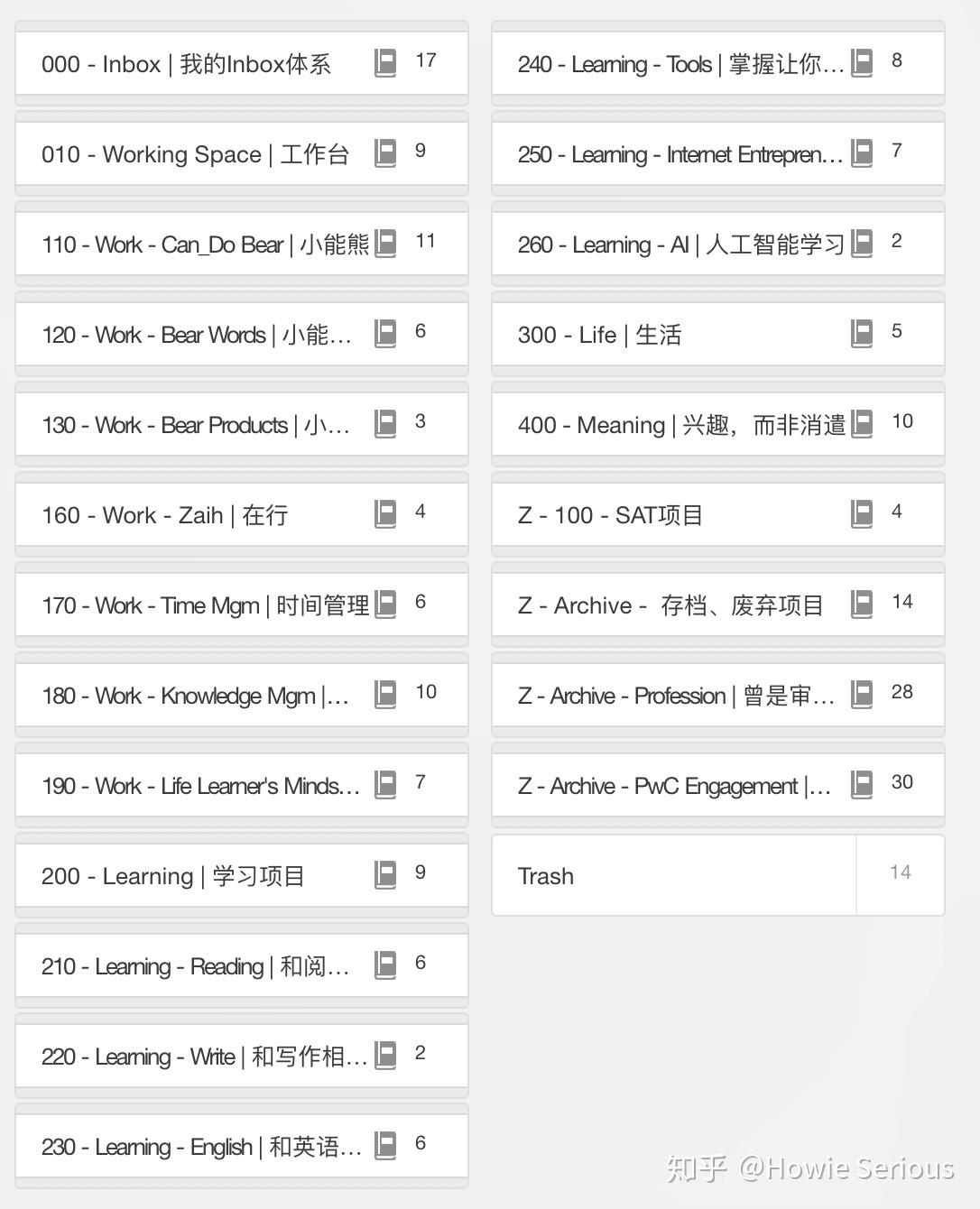The image size is (980, 1209).
Task: Open the Z - 100 - SAT notebook
Action: 610,515
